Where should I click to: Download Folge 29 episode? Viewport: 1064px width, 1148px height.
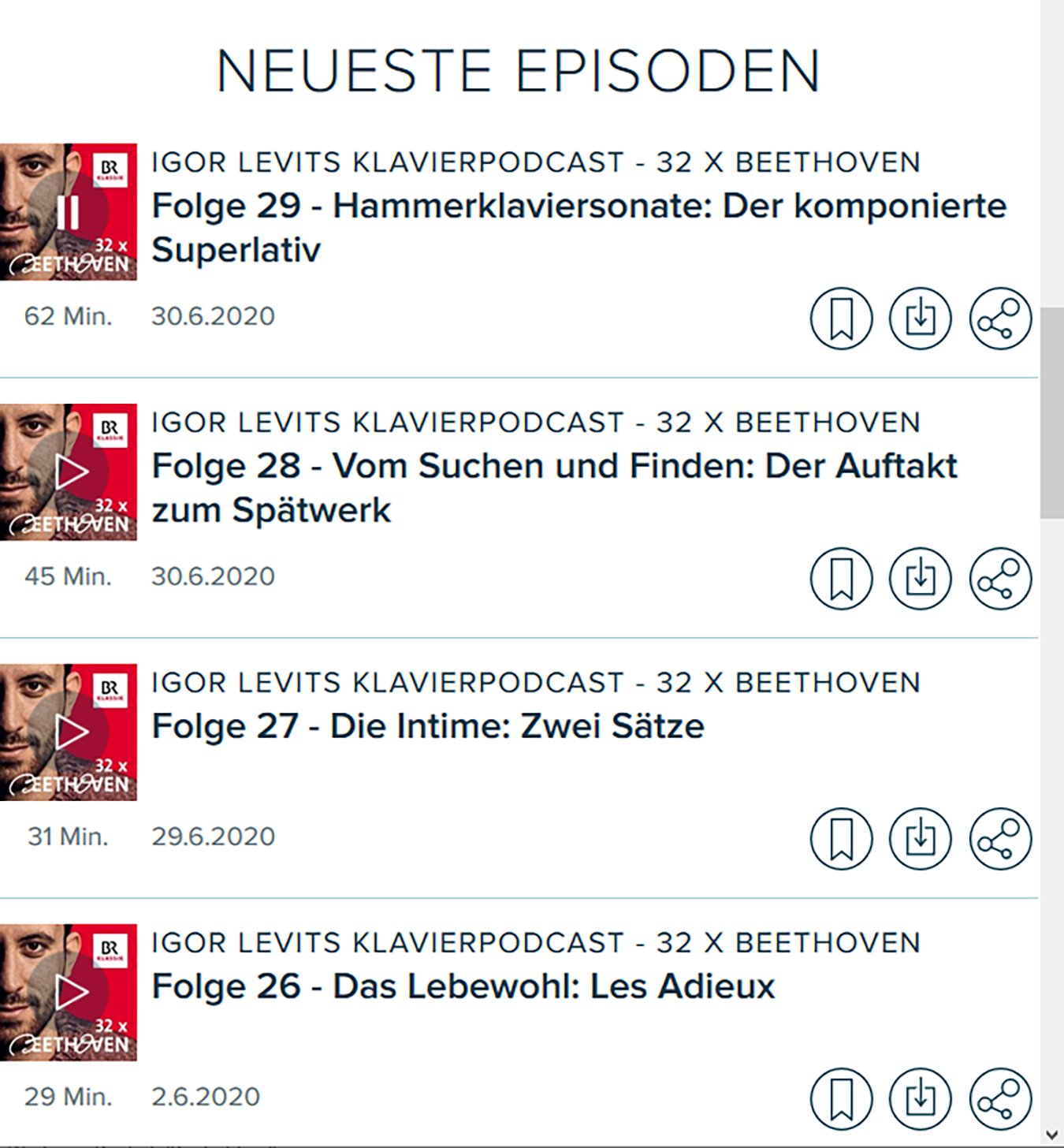(920, 319)
